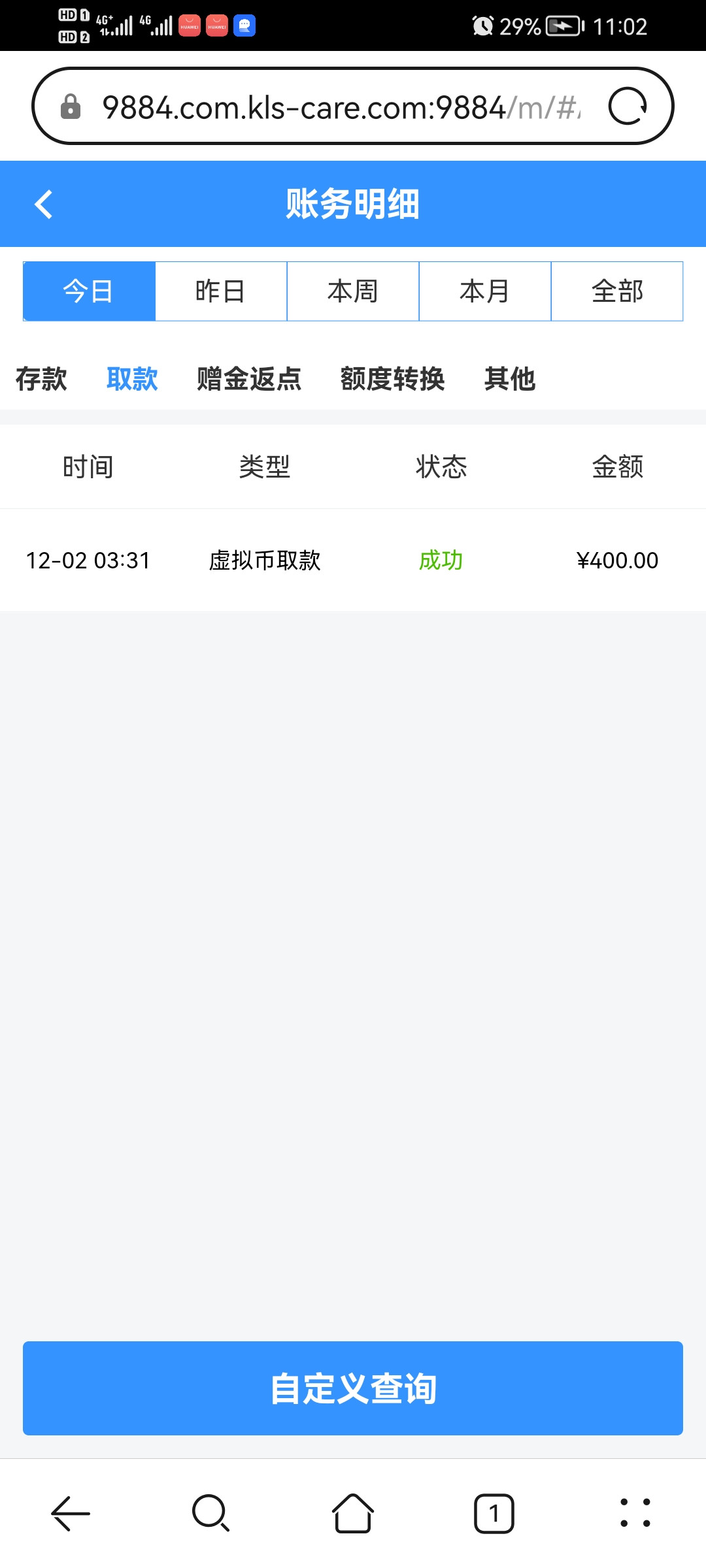Tap the browser URL address field

(x=340, y=106)
